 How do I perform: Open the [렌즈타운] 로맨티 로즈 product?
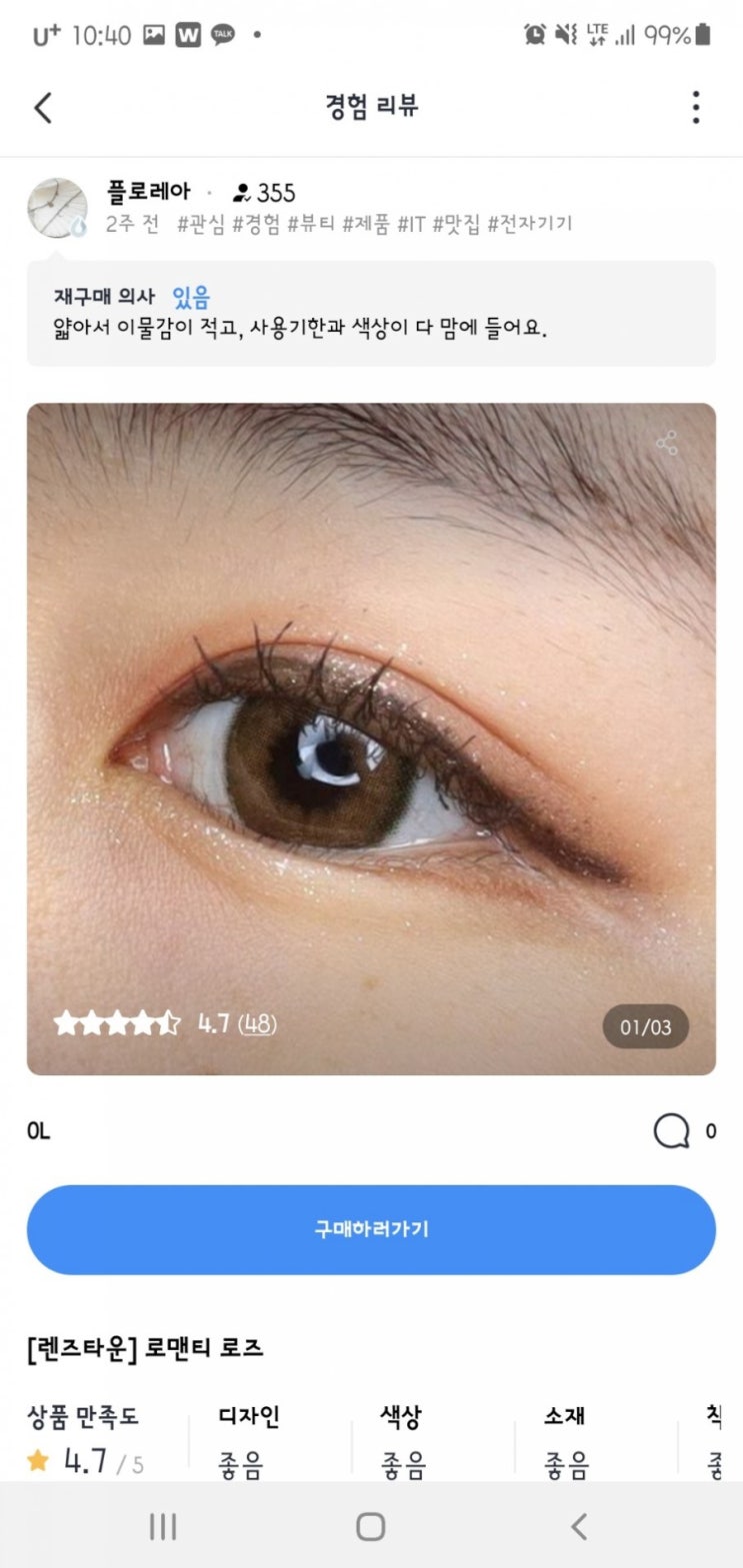coord(146,1348)
